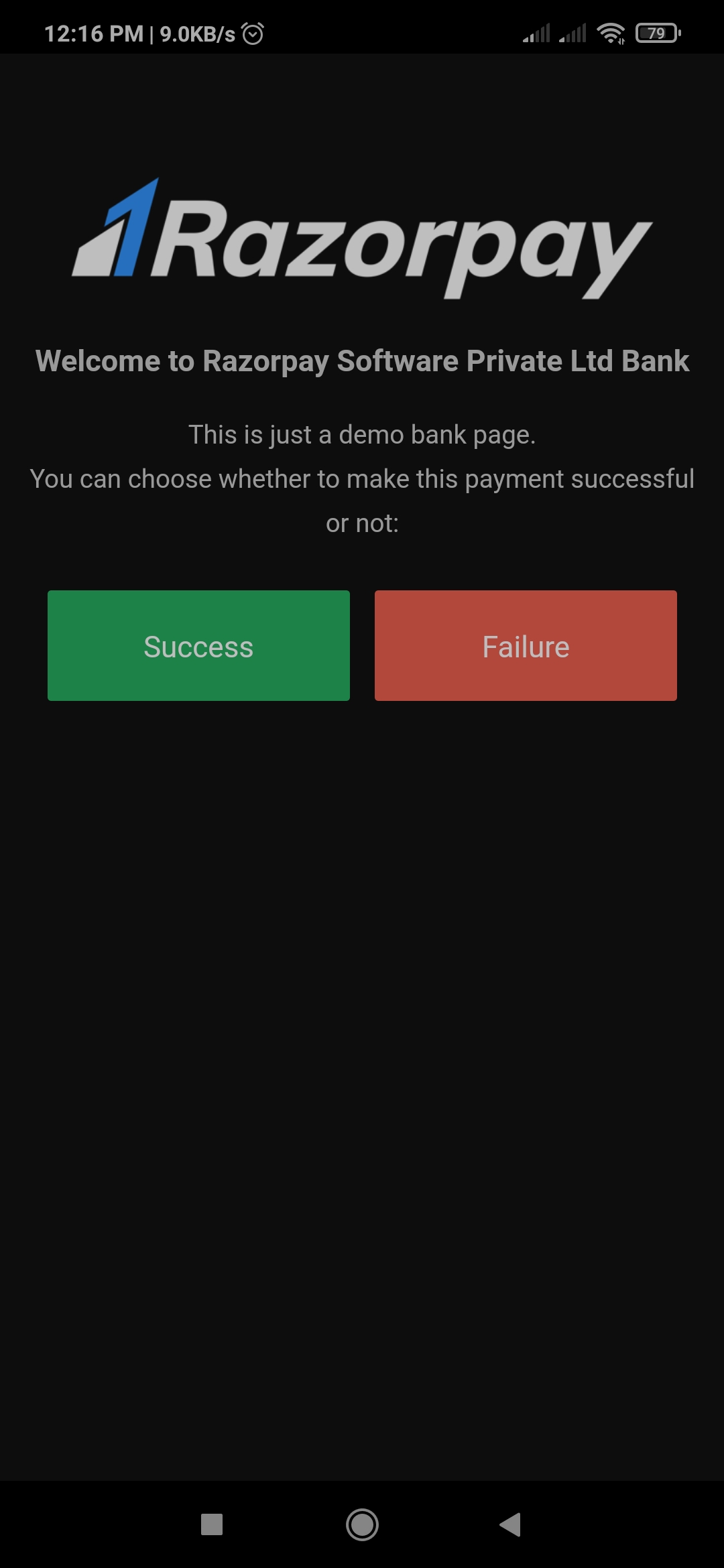Return to the home screen
Image resolution: width=724 pixels, height=1568 pixels.
[x=362, y=1524]
